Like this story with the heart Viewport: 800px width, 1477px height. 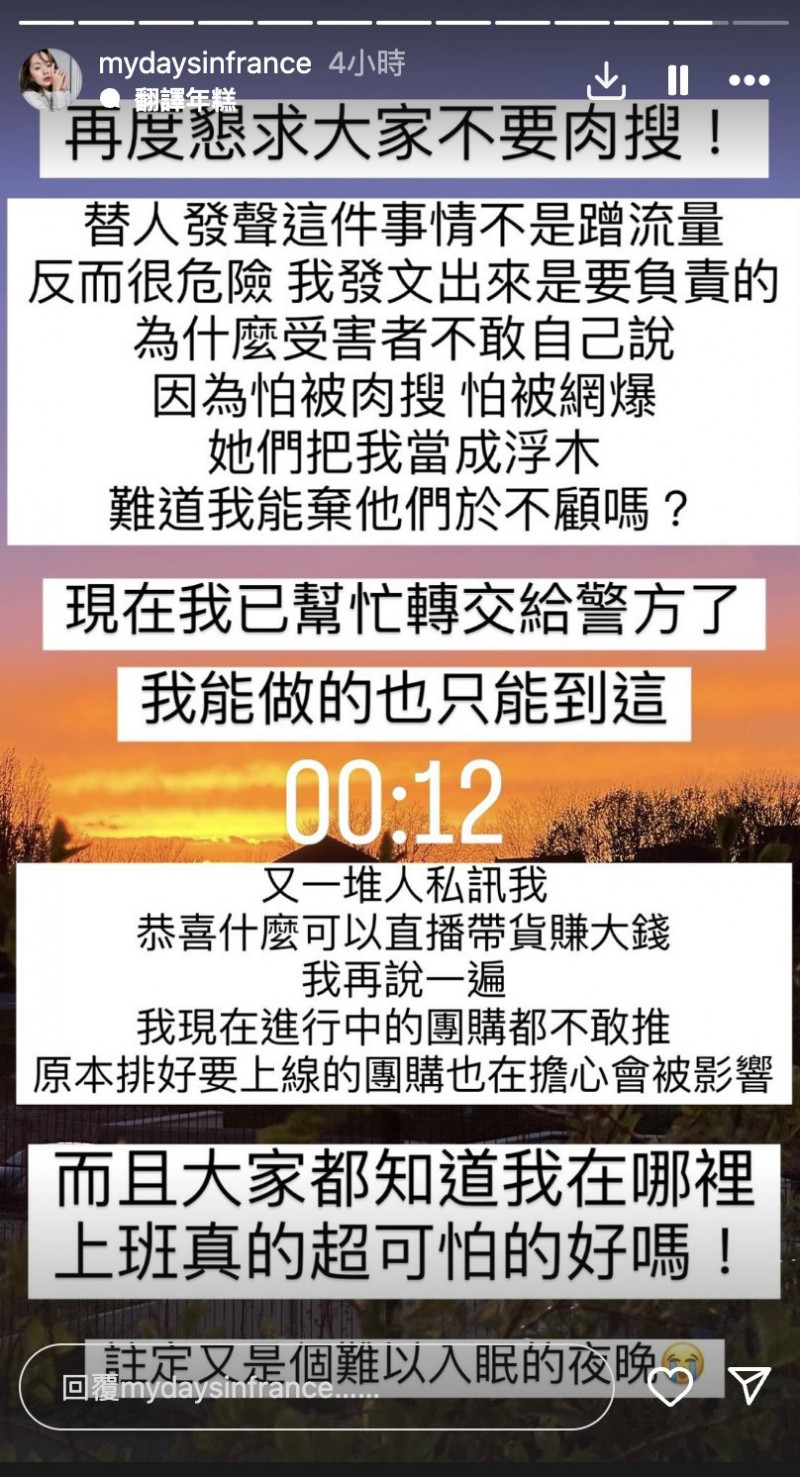670,1386
